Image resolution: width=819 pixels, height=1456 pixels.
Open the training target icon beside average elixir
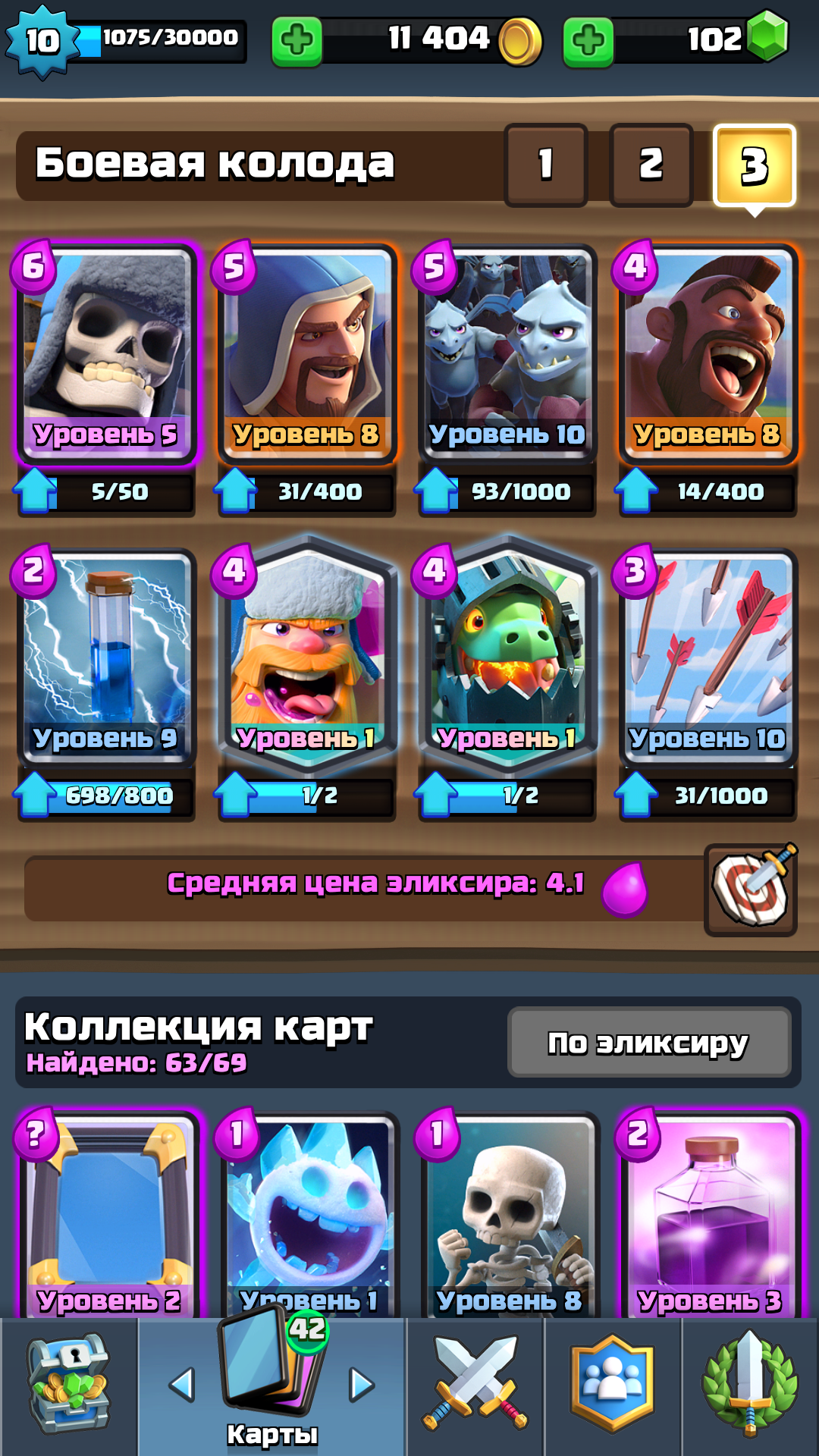click(x=751, y=890)
